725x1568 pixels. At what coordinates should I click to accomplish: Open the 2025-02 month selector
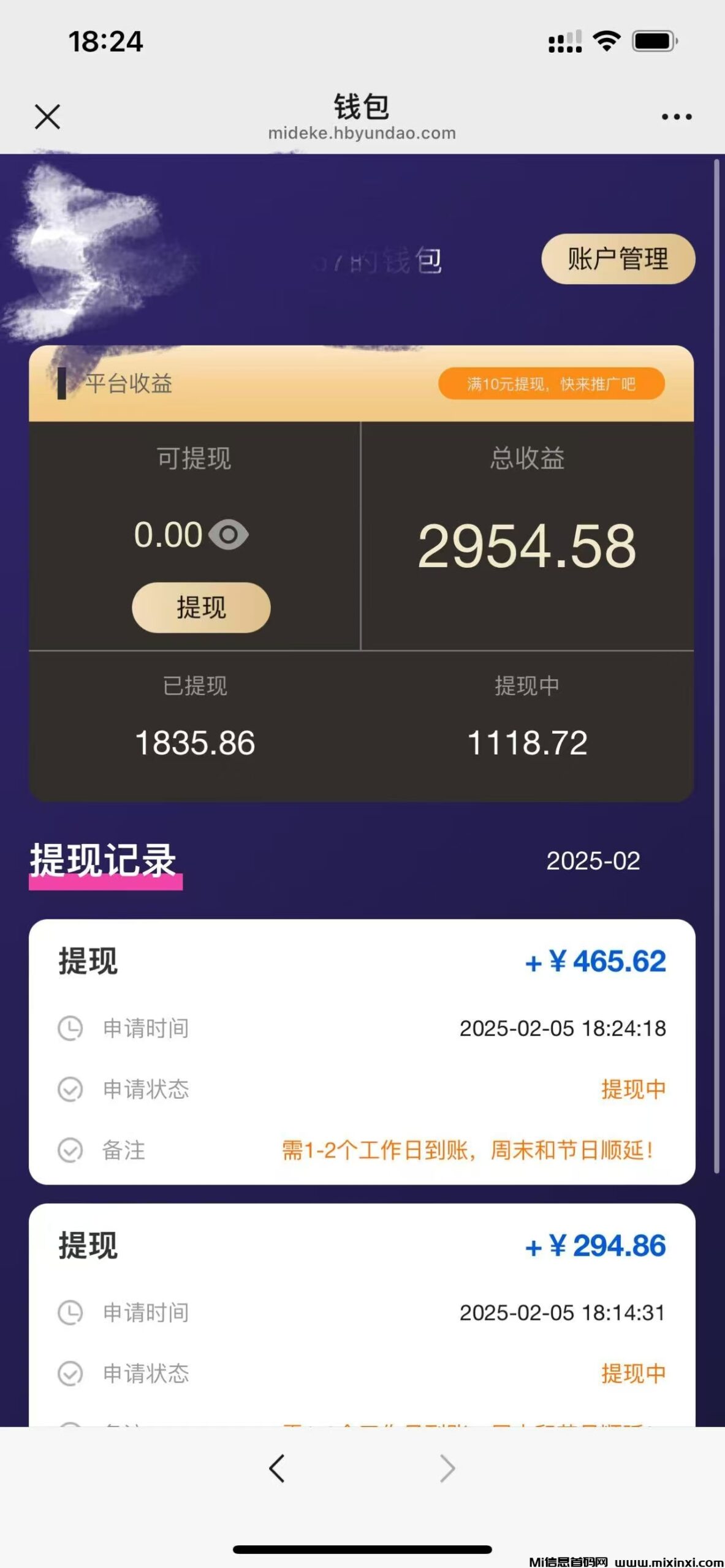click(593, 863)
